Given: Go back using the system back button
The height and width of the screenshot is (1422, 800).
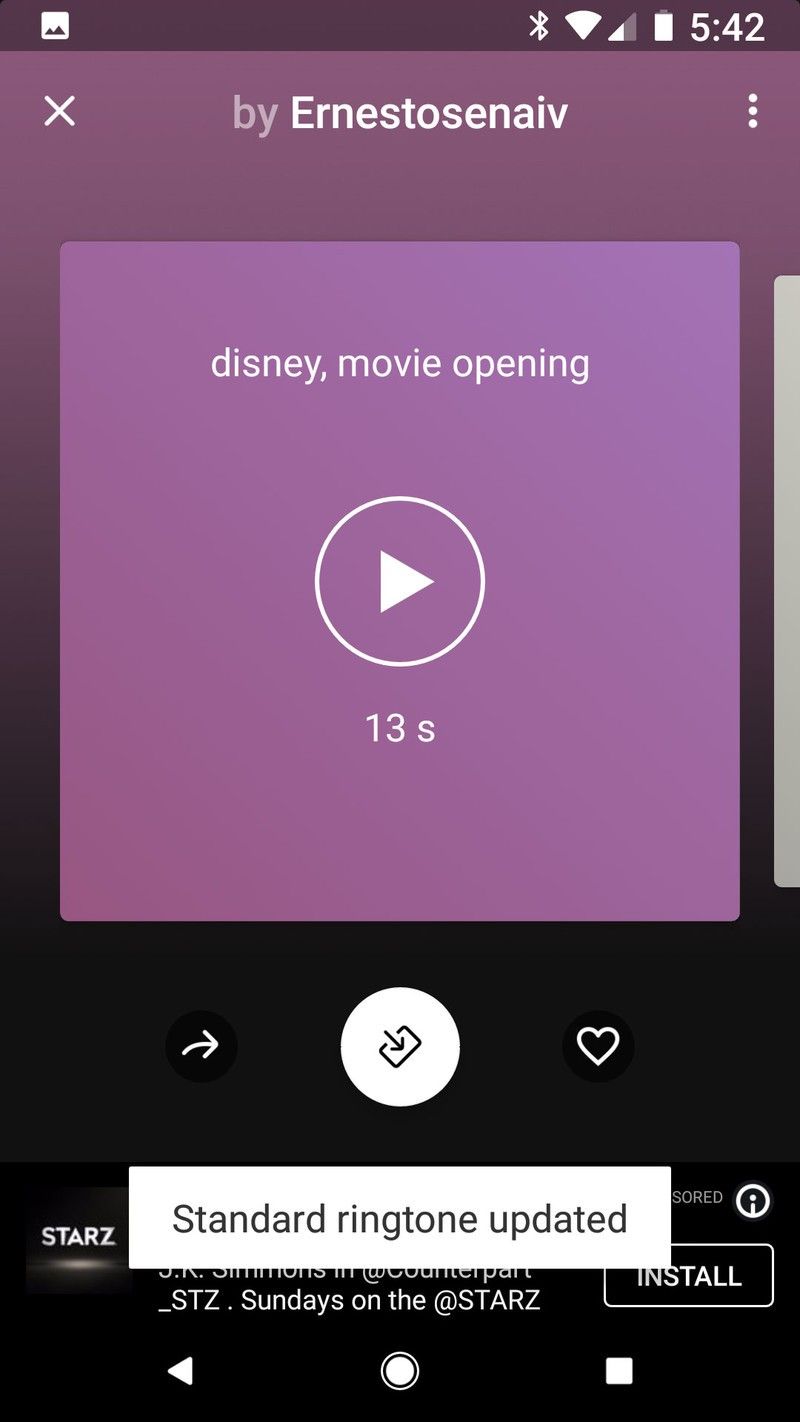Looking at the screenshot, I should pos(180,1371).
